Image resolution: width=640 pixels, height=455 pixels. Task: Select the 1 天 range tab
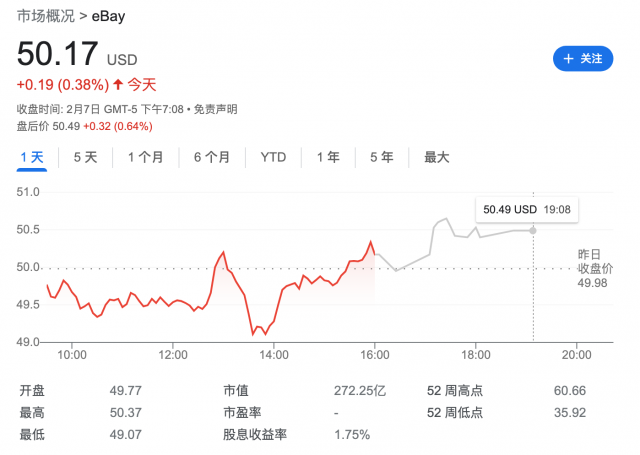(32, 158)
